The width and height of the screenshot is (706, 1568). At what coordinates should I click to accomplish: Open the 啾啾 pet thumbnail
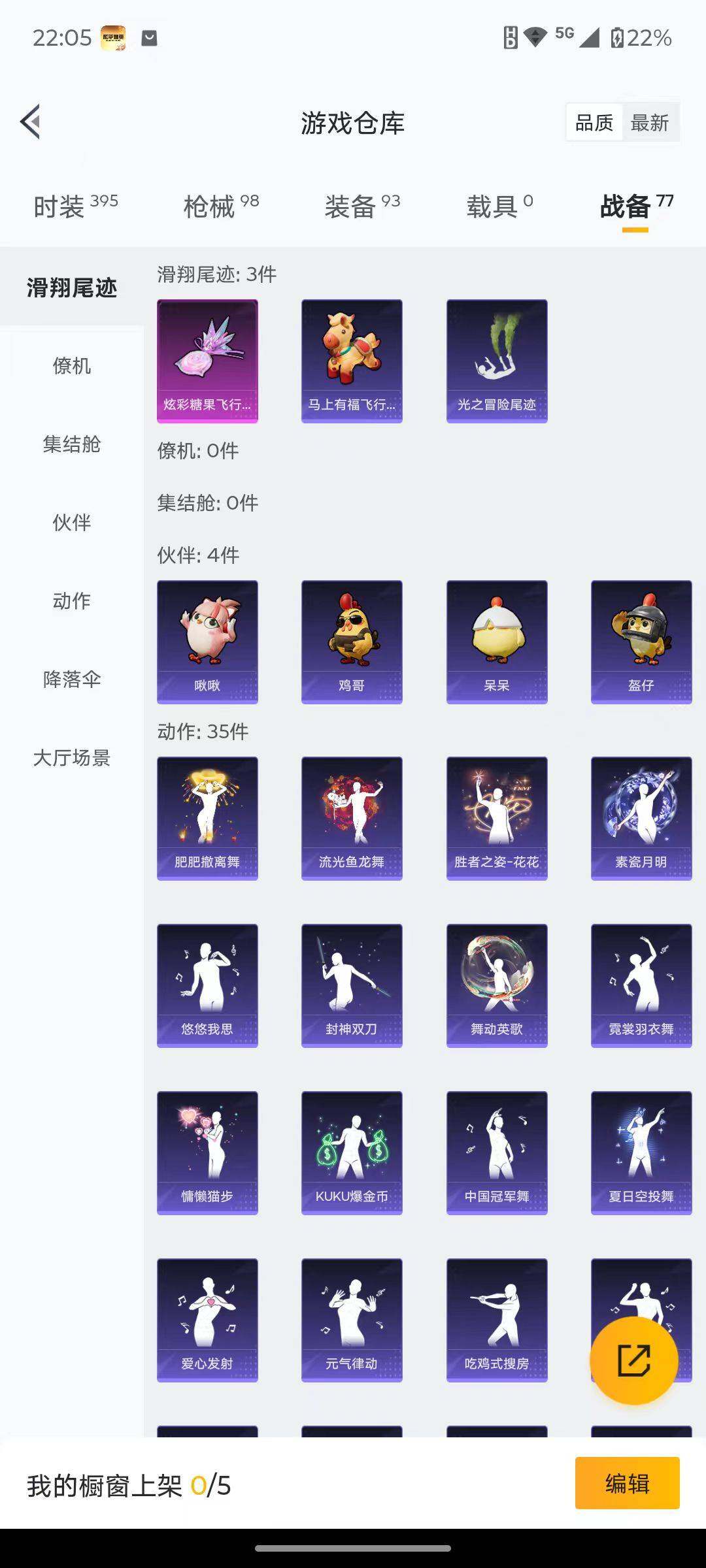tap(207, 640)
